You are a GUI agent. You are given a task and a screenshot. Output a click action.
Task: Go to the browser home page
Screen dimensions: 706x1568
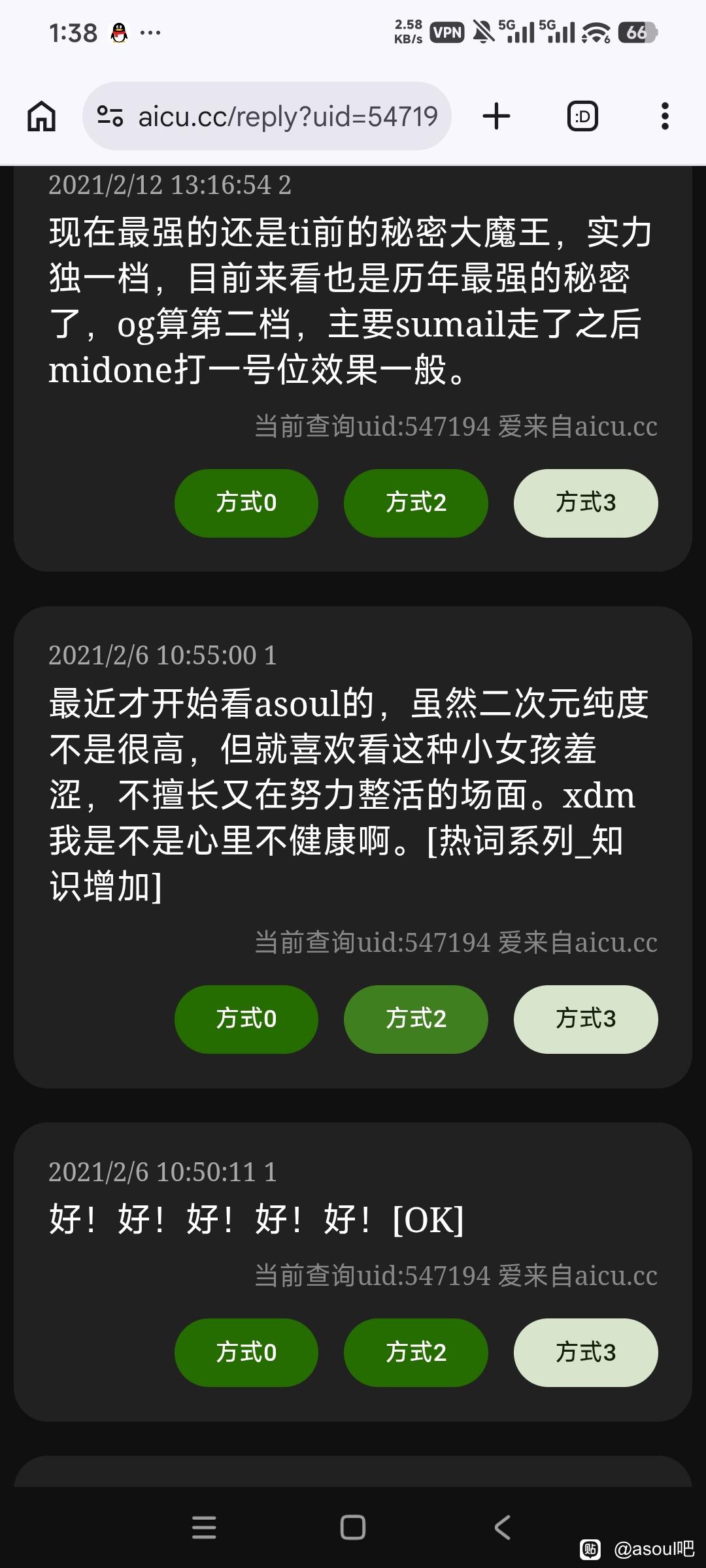coord(42,116)
